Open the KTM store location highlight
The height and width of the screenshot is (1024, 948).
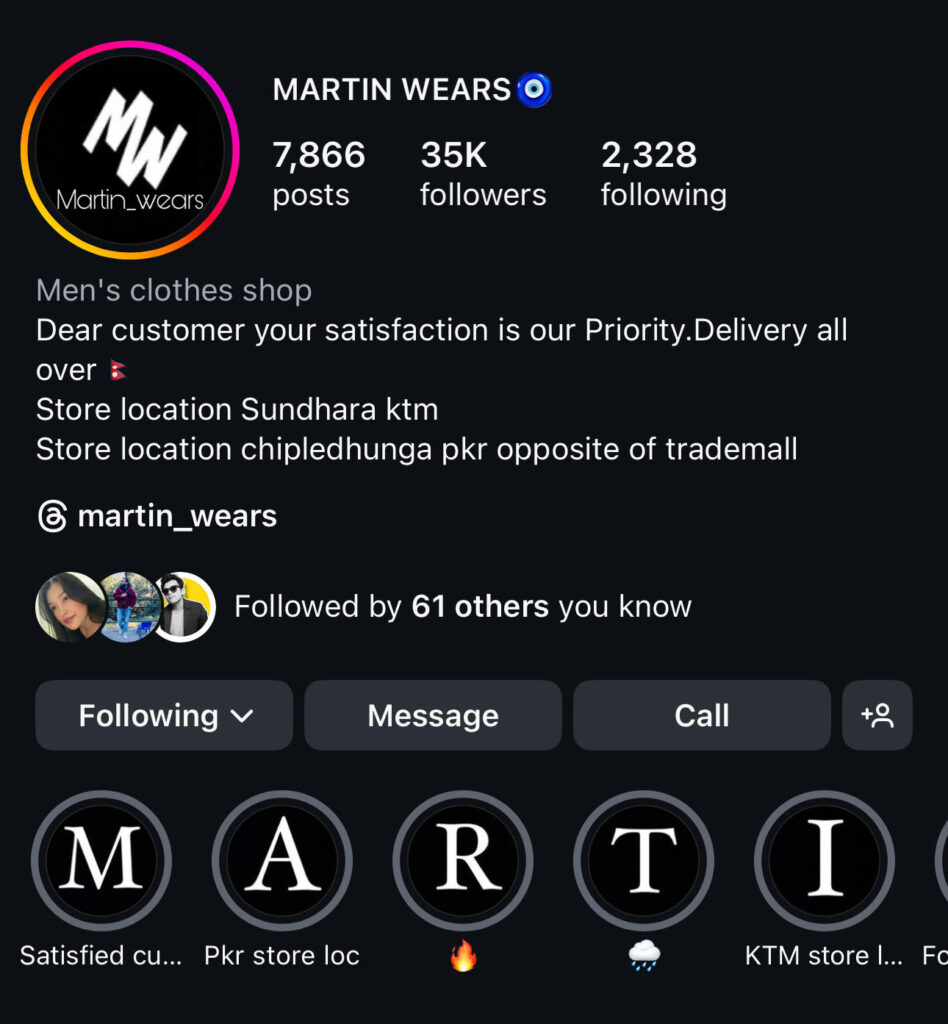(823, 860)
